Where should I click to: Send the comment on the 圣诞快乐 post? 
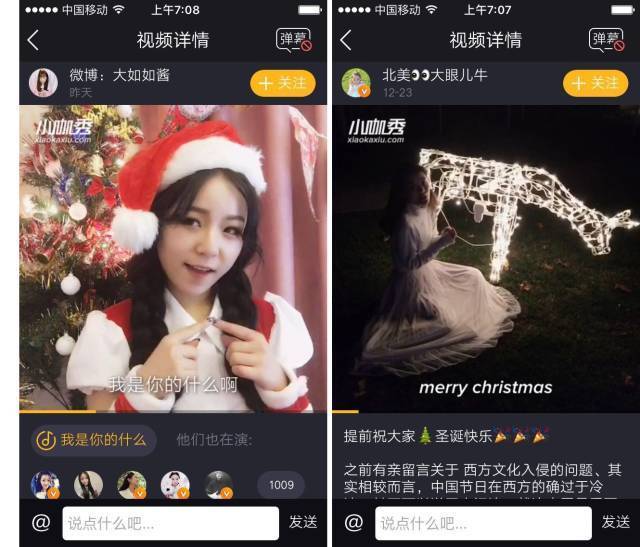(615, 523)
